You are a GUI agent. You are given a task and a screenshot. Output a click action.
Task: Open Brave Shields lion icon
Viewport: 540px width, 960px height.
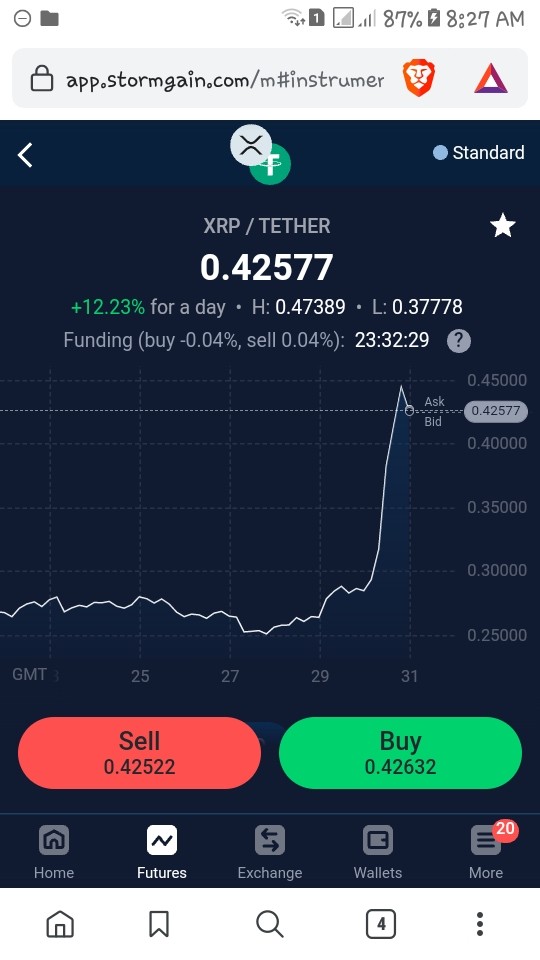pyautogui.click(x=419, y=79)
